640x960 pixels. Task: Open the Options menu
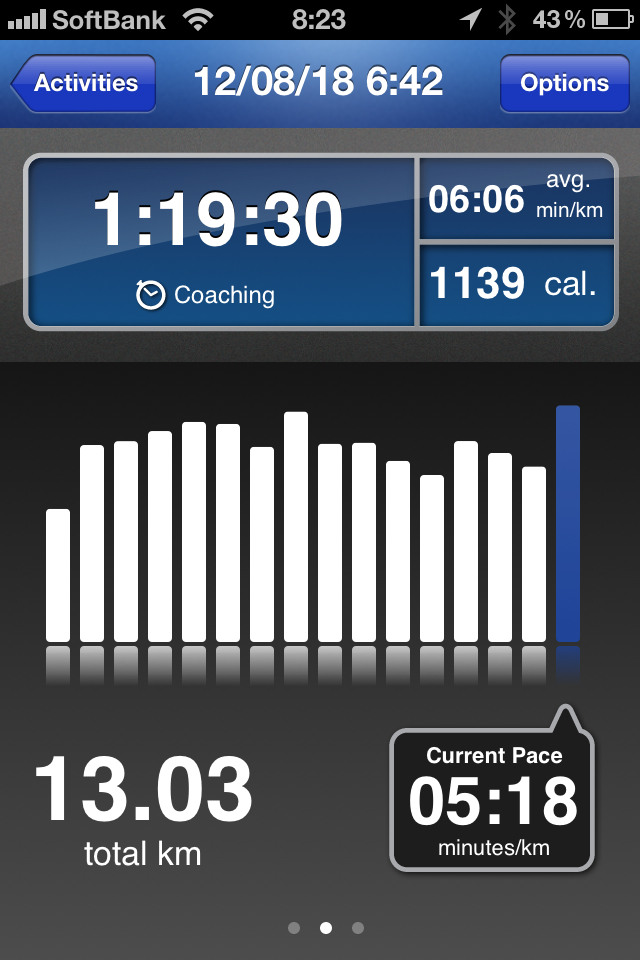pyautogui.click(x=564, y=83)
